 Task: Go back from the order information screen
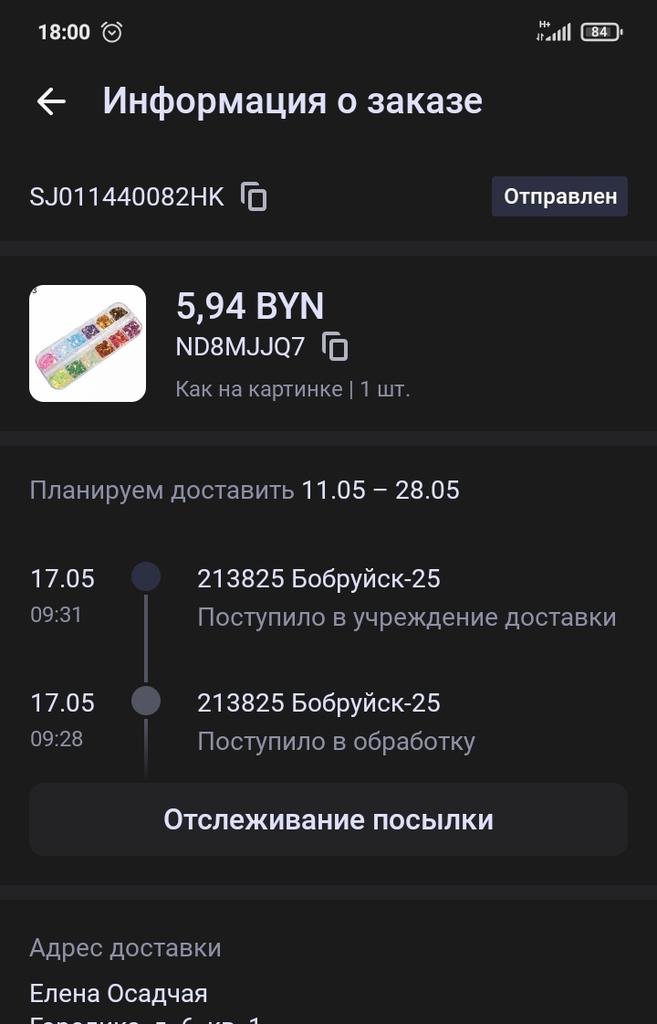(x=51, y=101)
